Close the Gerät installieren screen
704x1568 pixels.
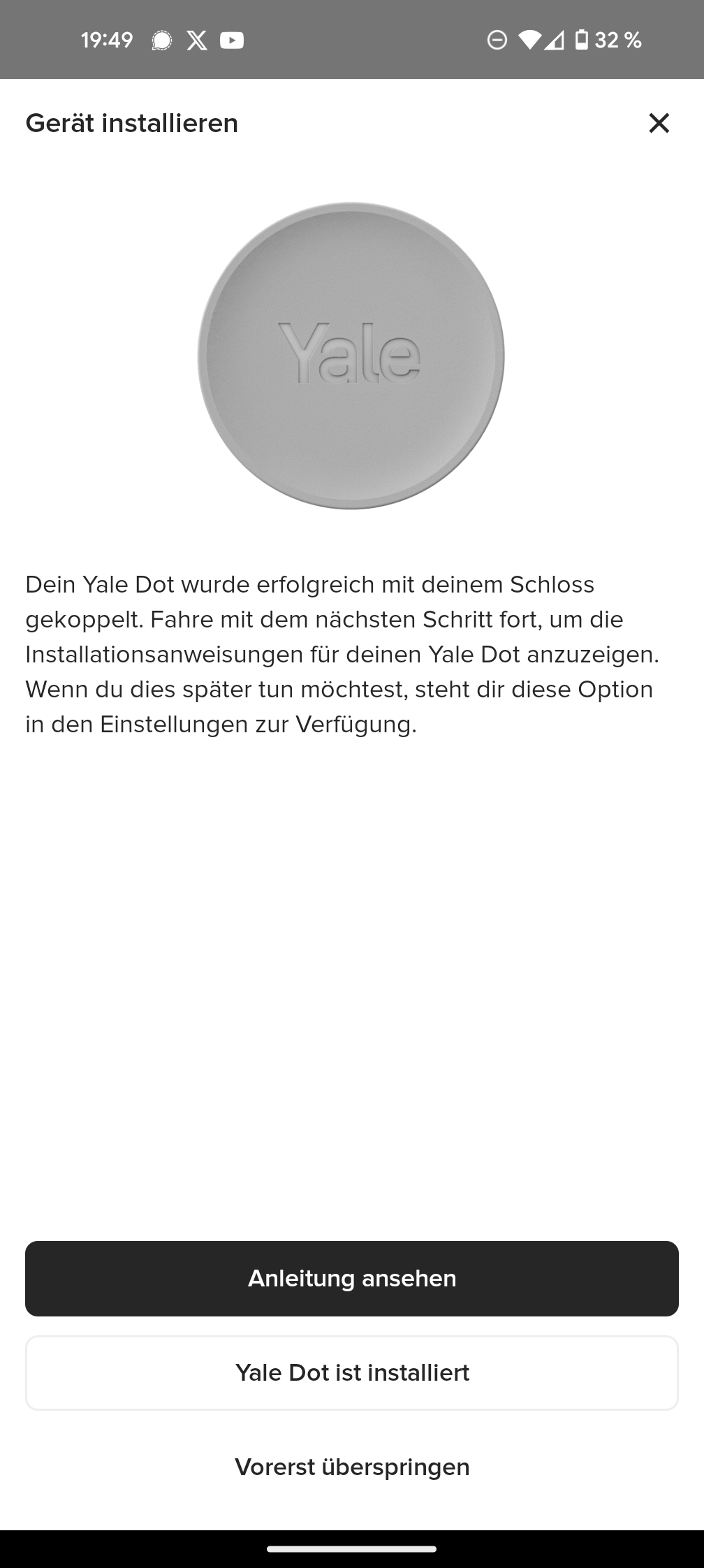(659, 123)
